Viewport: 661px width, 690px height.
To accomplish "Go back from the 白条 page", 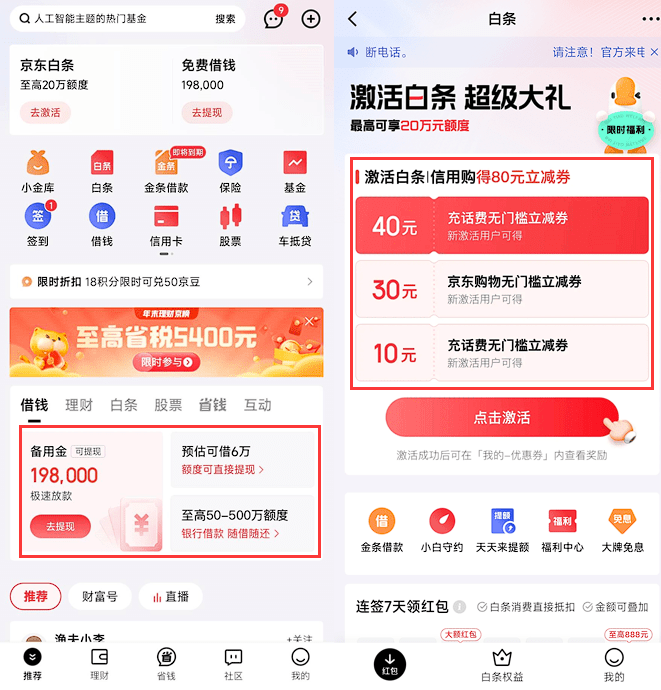I will tap(352, 19).
